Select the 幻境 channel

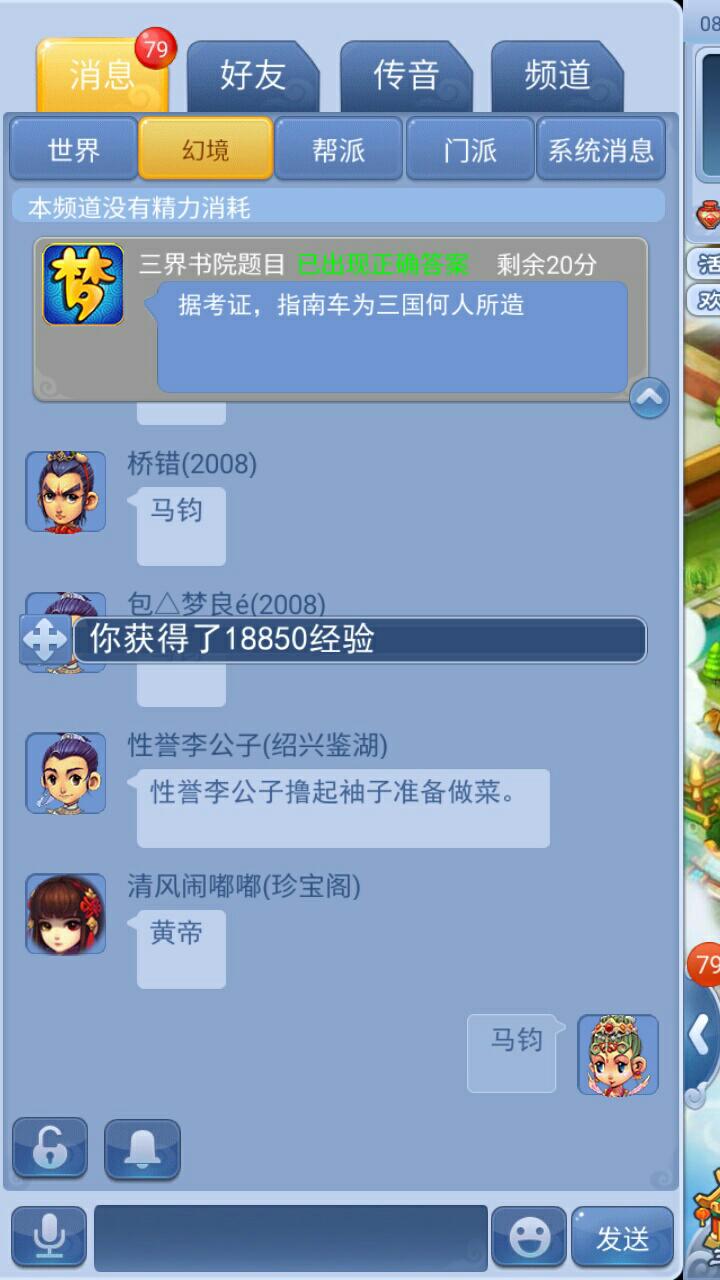pos(206,150)
